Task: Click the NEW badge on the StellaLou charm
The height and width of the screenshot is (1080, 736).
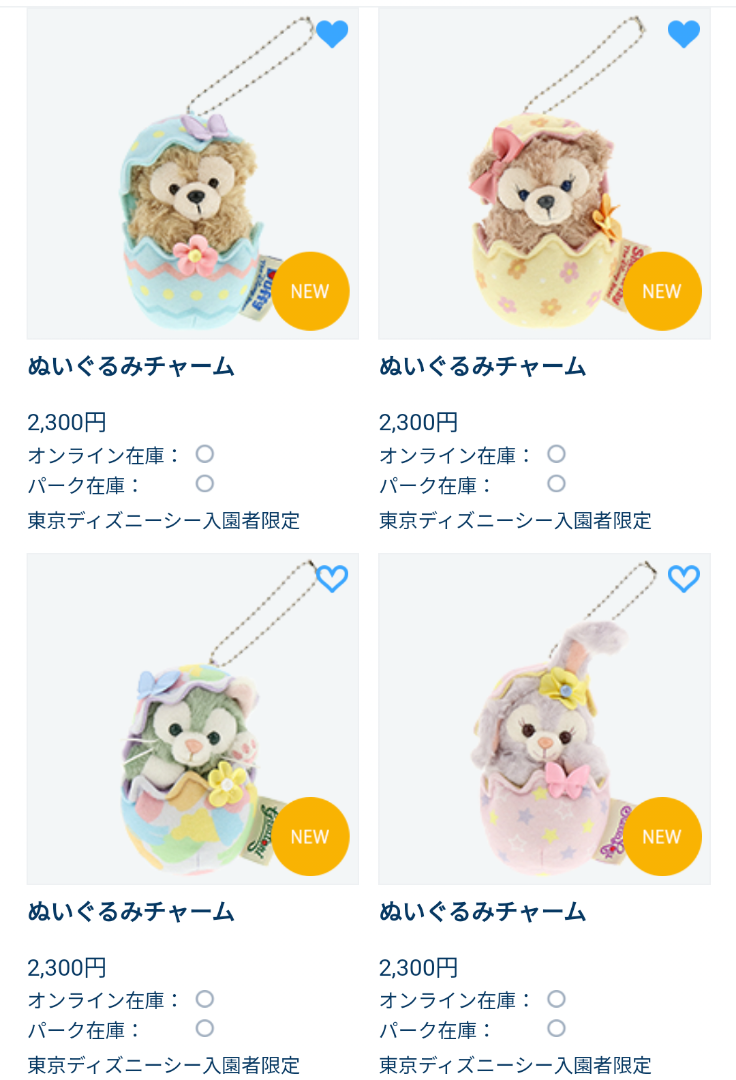Action: click(660, 837)
